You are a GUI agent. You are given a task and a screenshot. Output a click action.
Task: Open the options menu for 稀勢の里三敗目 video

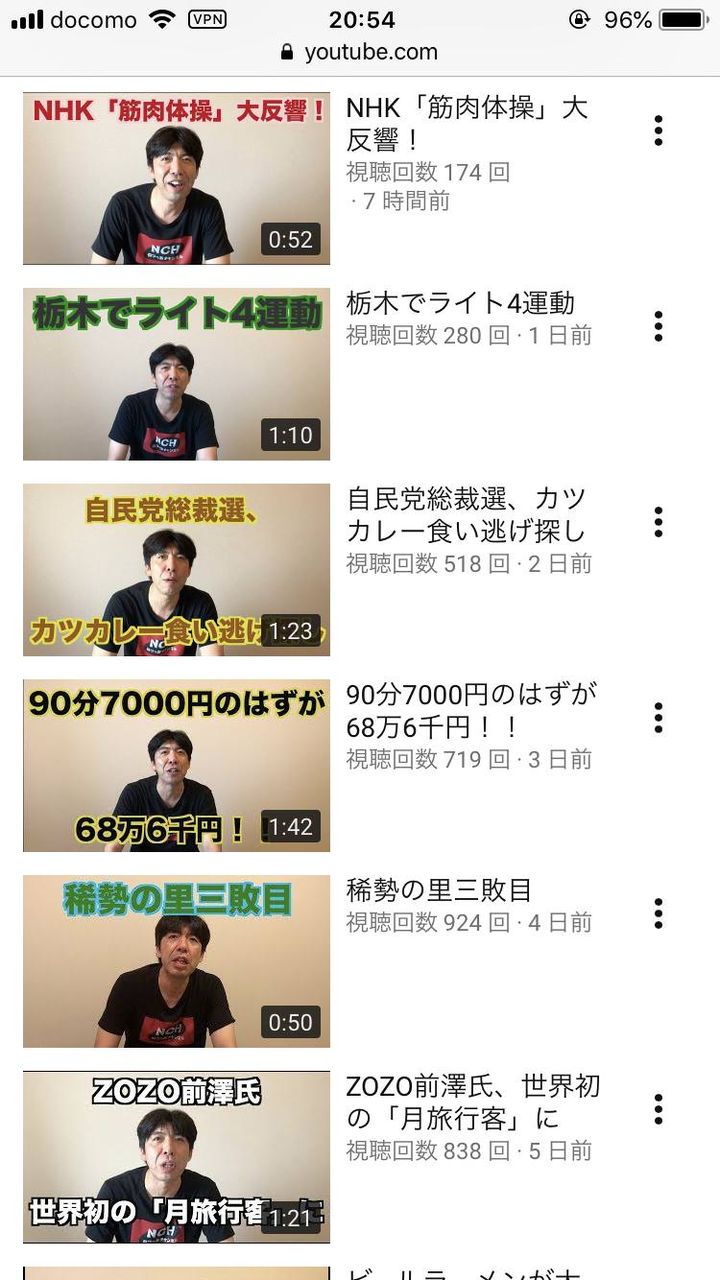658,911
